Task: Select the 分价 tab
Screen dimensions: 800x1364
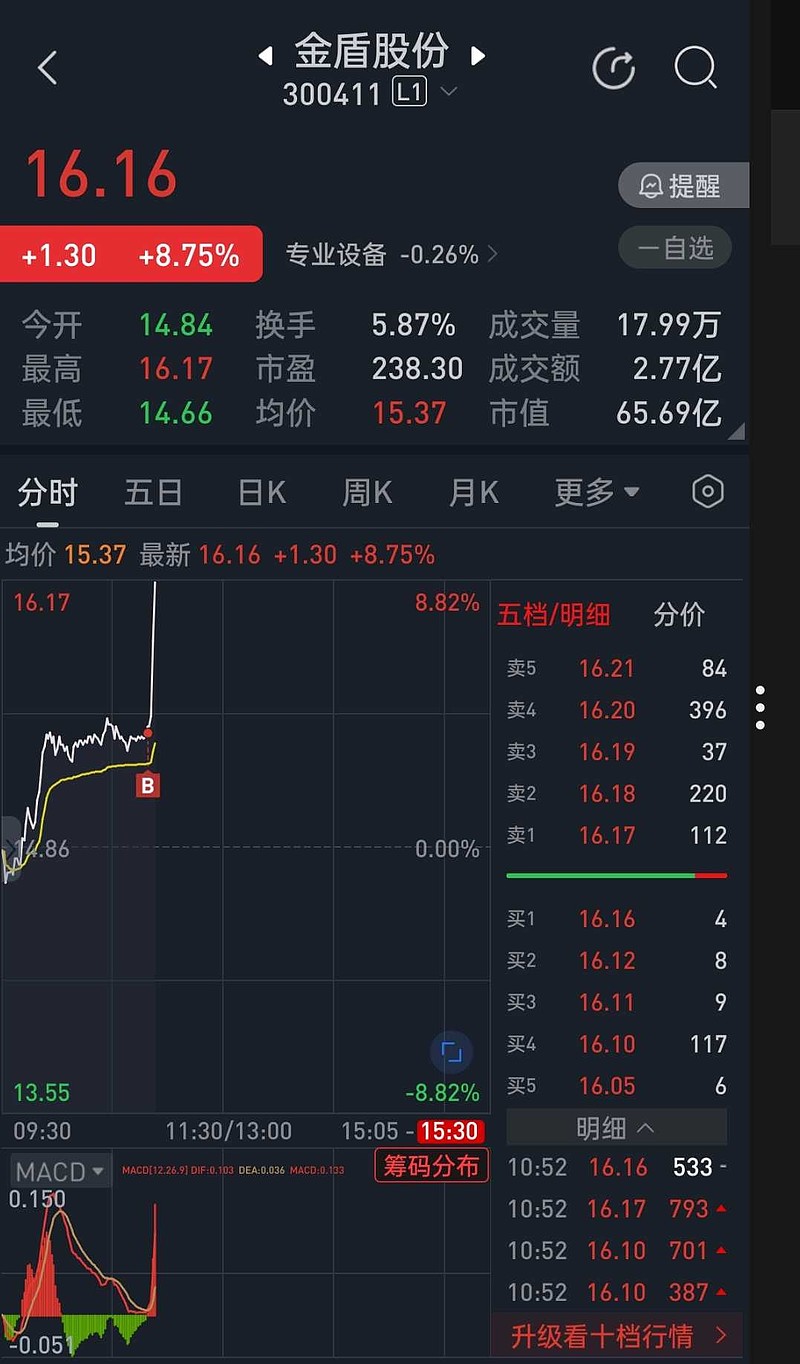Action: (679, 615)
